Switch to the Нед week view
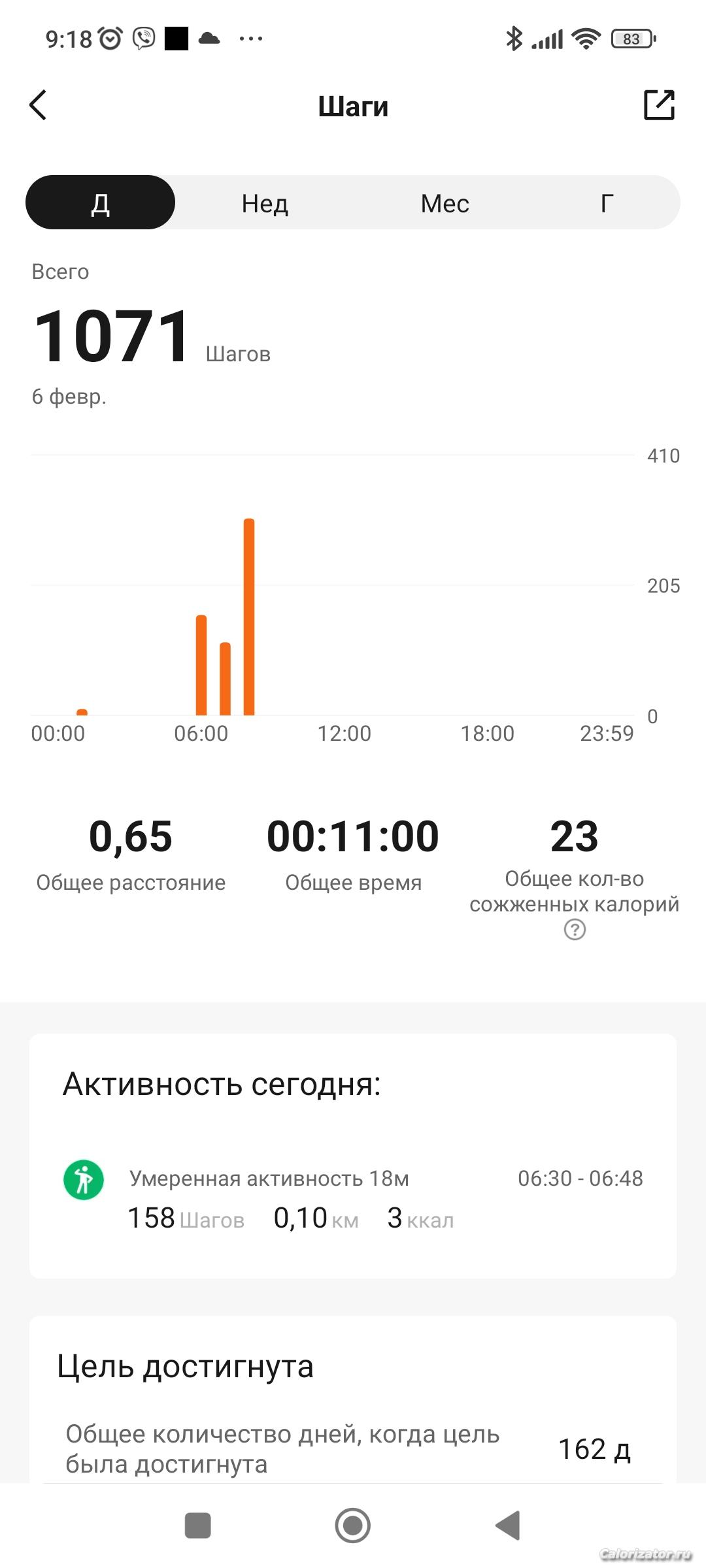Screen dimensions: 706x1568 tap(265, 203)
